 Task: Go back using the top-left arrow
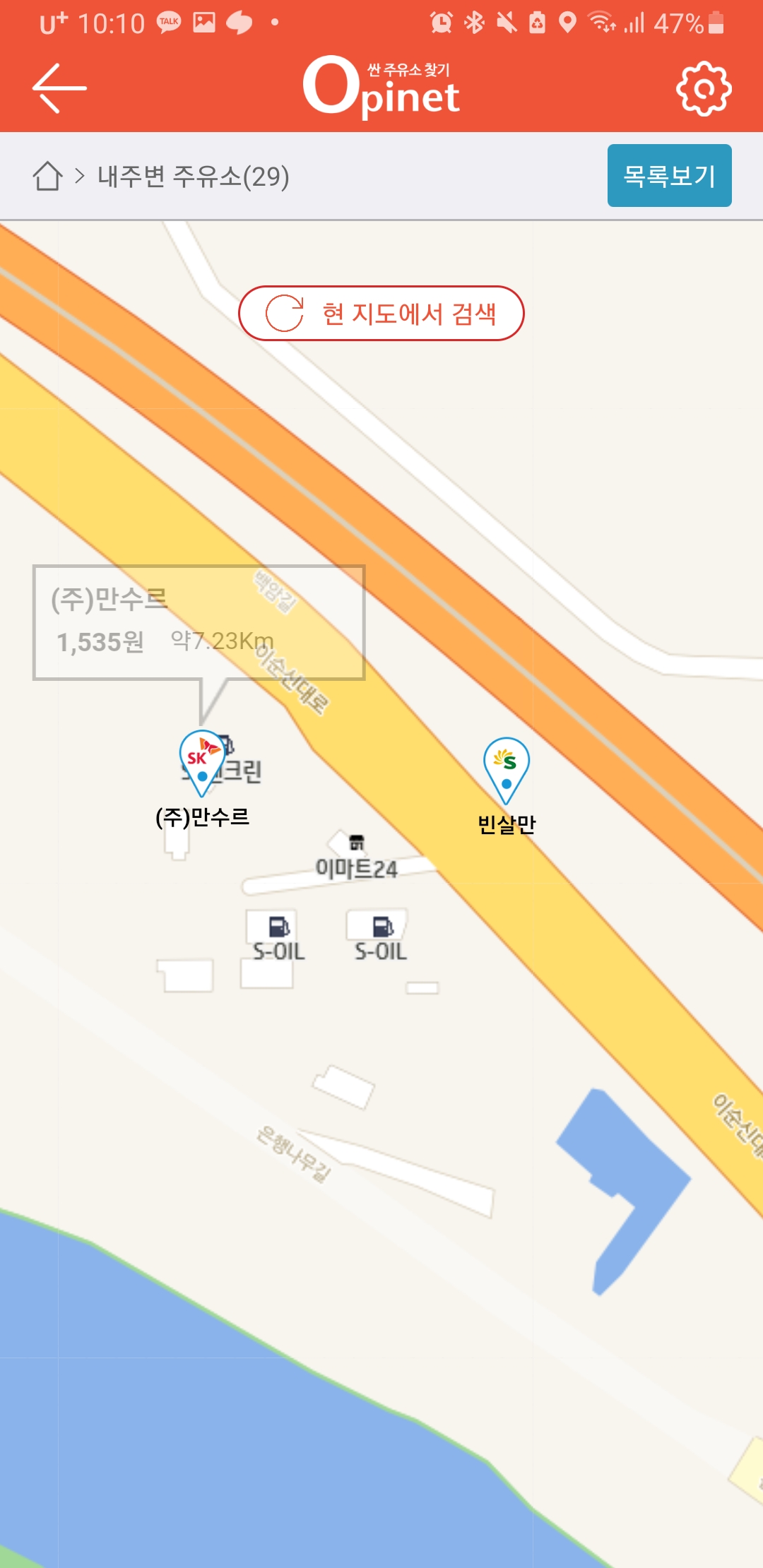pyautogui.click(x=59, y=88)
